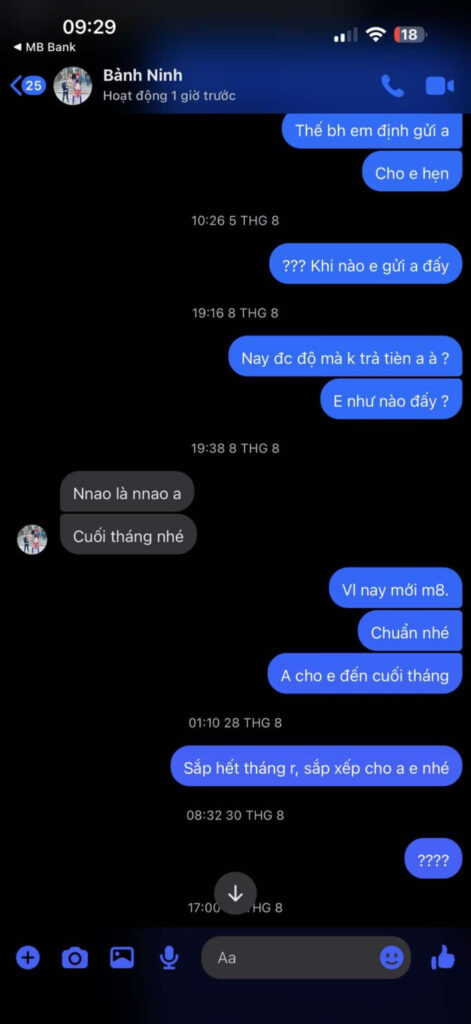Open Bành Ninh's profile from the header
Screen dimensions: 471x1024
point(143,85)
